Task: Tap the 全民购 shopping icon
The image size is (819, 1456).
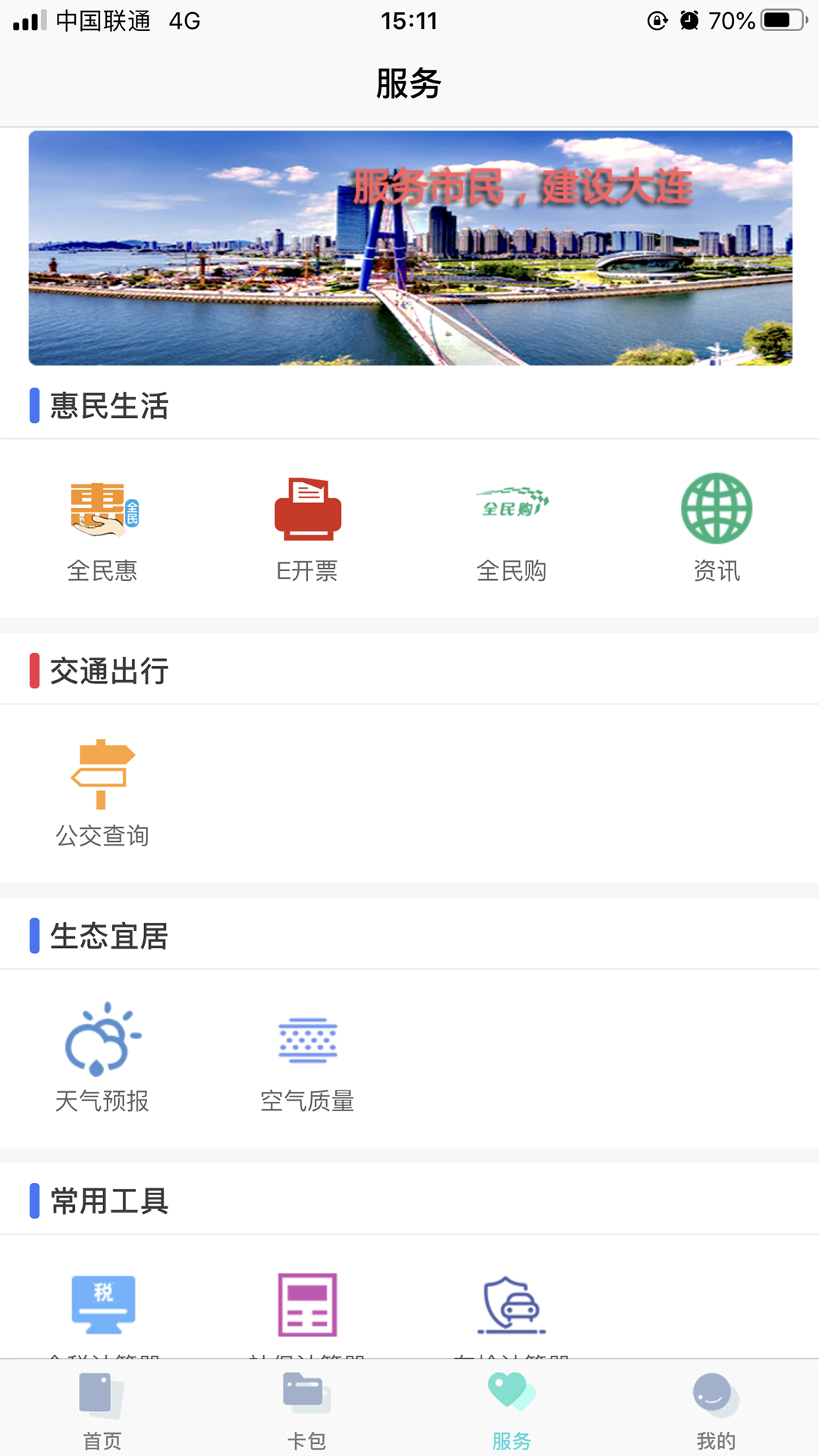Action: tap(512, 527)
